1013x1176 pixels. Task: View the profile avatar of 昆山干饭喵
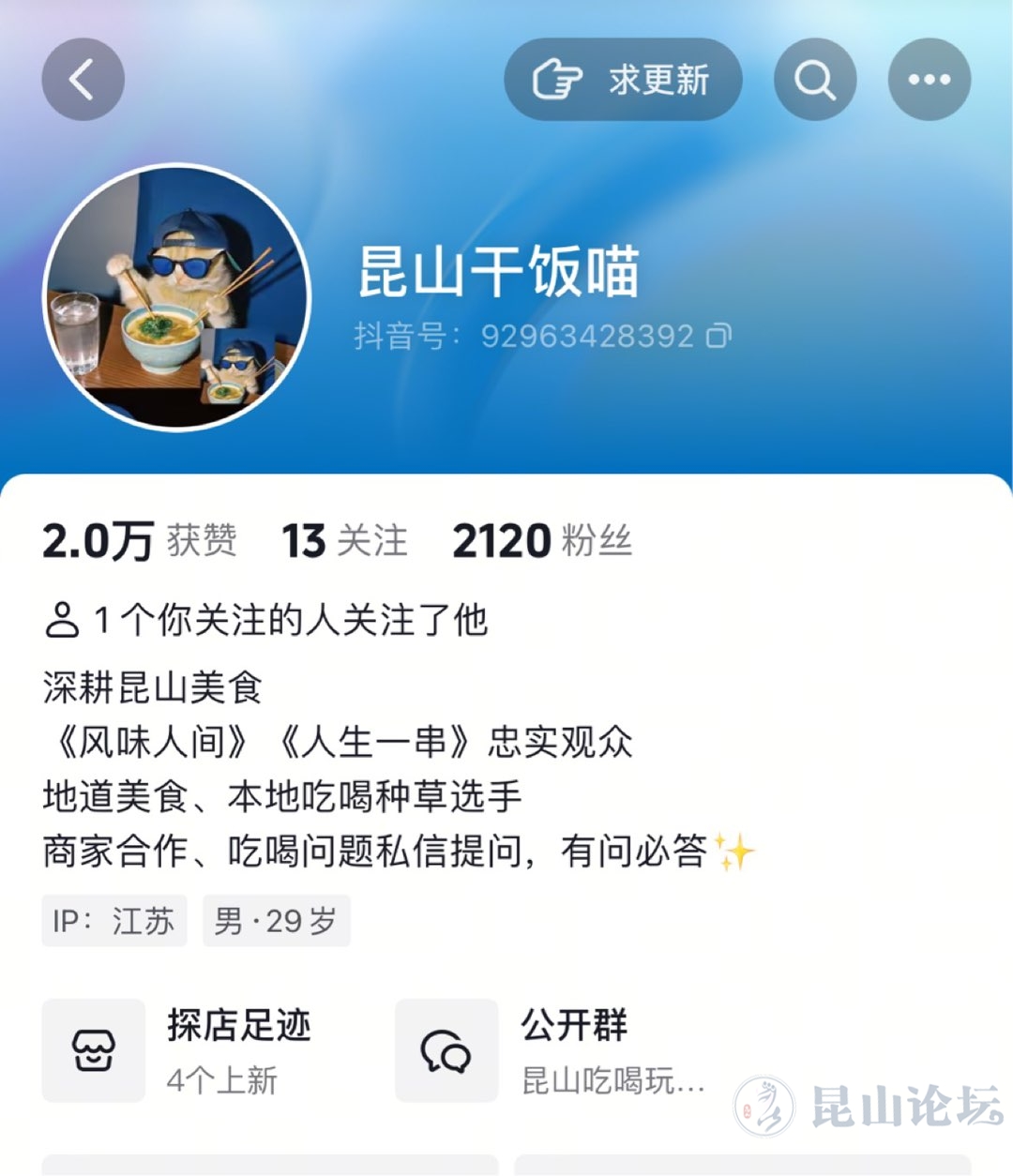[x=177, y=297]
